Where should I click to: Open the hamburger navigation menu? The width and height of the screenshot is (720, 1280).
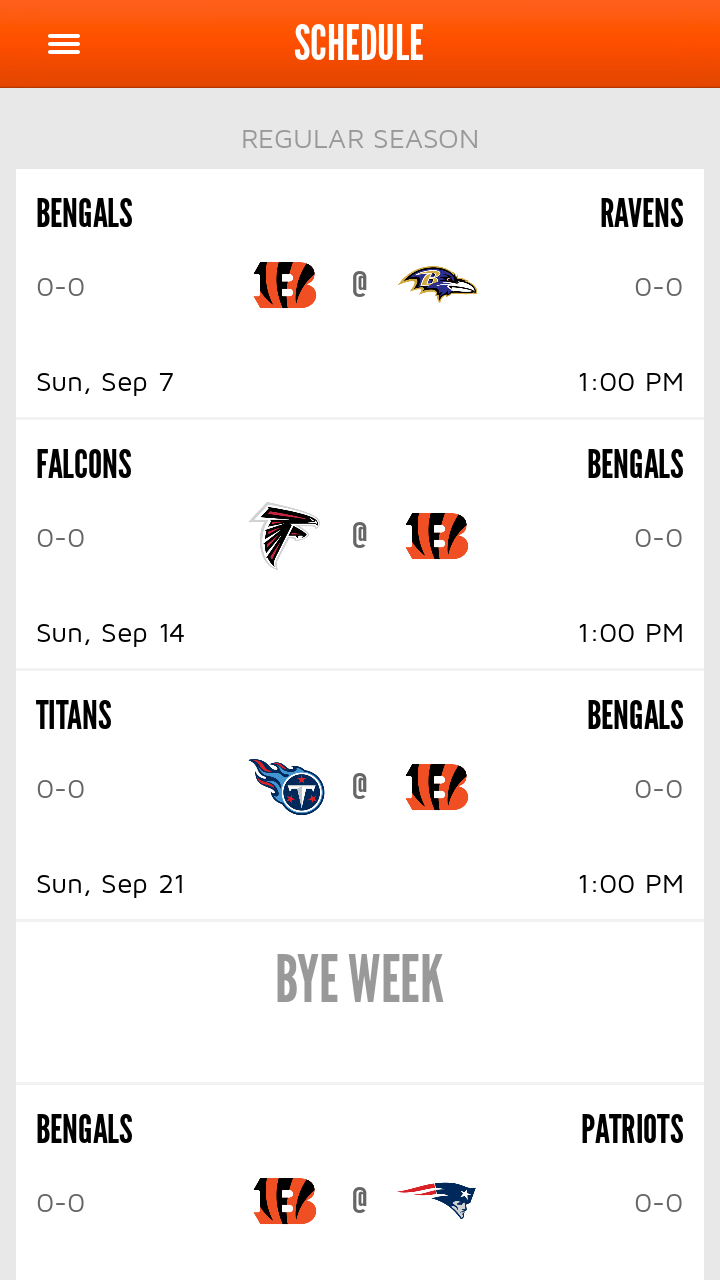[64, 44]
